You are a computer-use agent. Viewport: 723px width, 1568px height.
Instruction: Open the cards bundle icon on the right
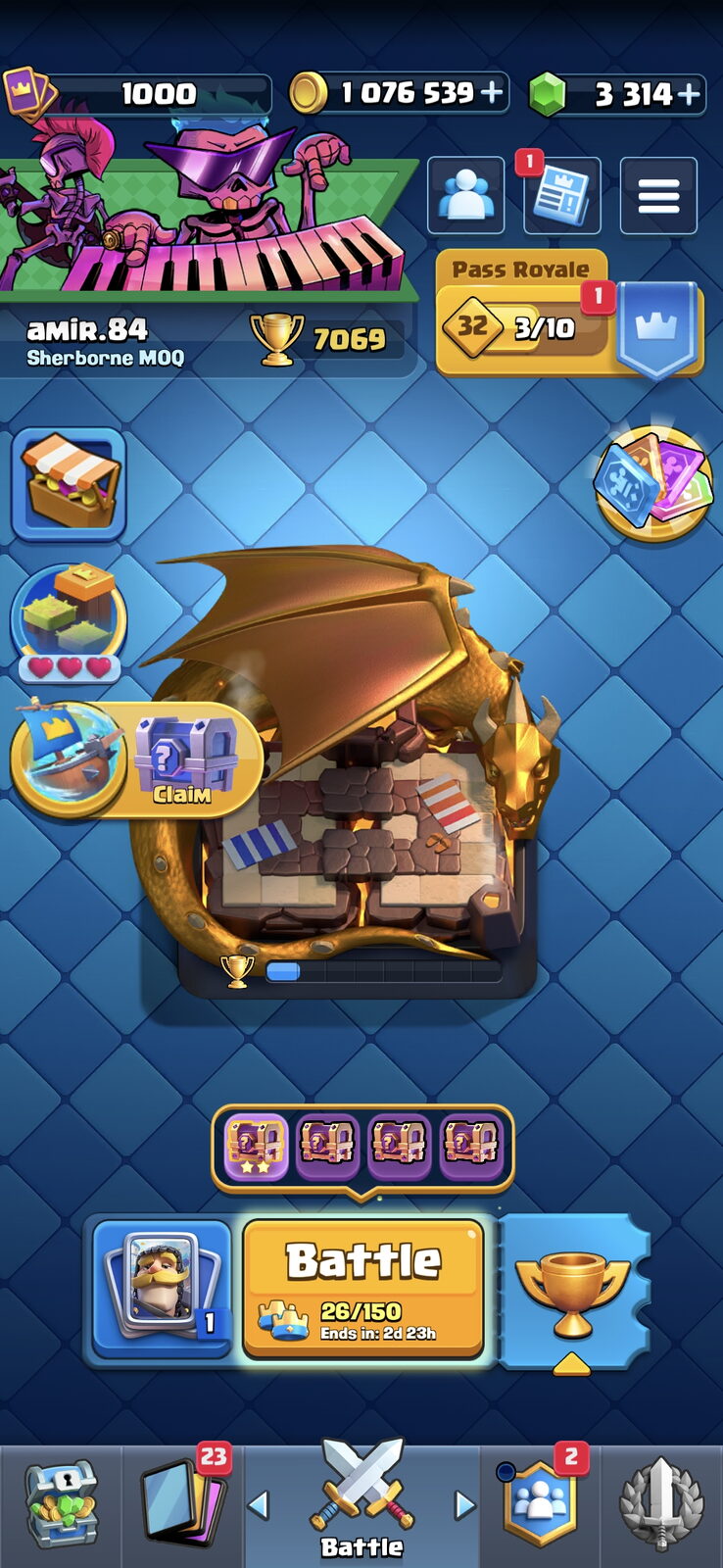click(653, 482)
